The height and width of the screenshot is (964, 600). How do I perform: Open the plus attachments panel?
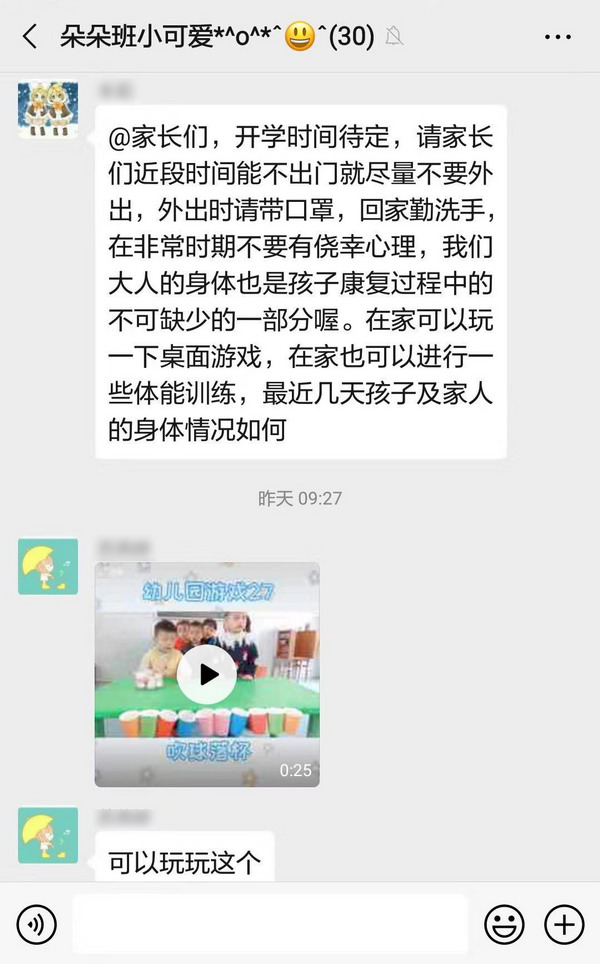click(564, 924)
